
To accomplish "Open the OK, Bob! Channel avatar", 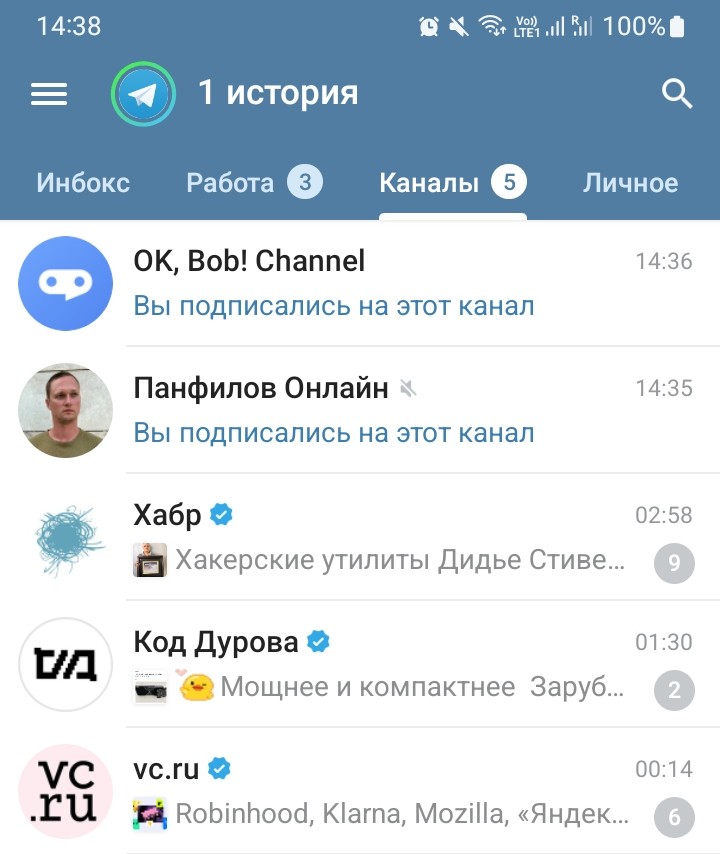I will [65, 283].
